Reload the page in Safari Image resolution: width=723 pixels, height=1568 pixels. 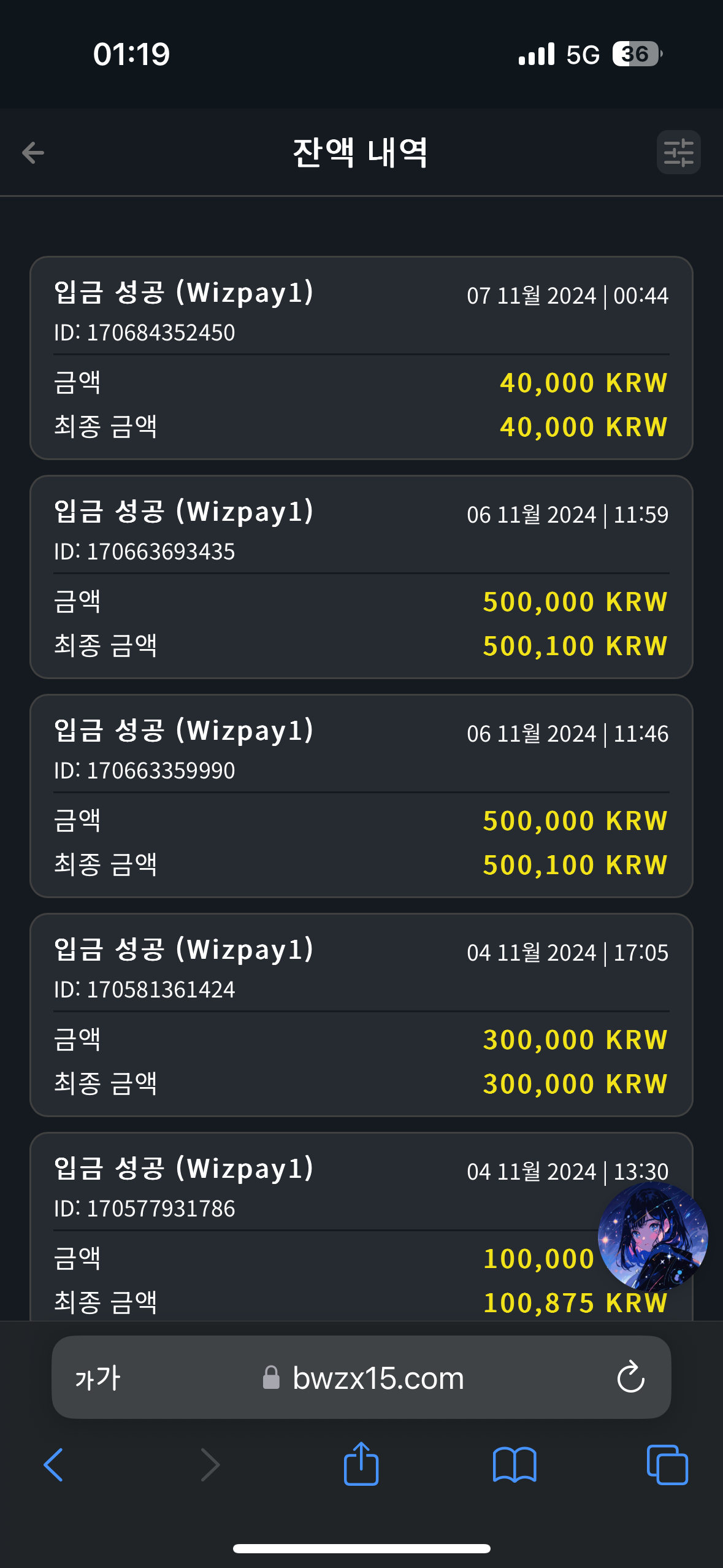(x=630, y=1378)
